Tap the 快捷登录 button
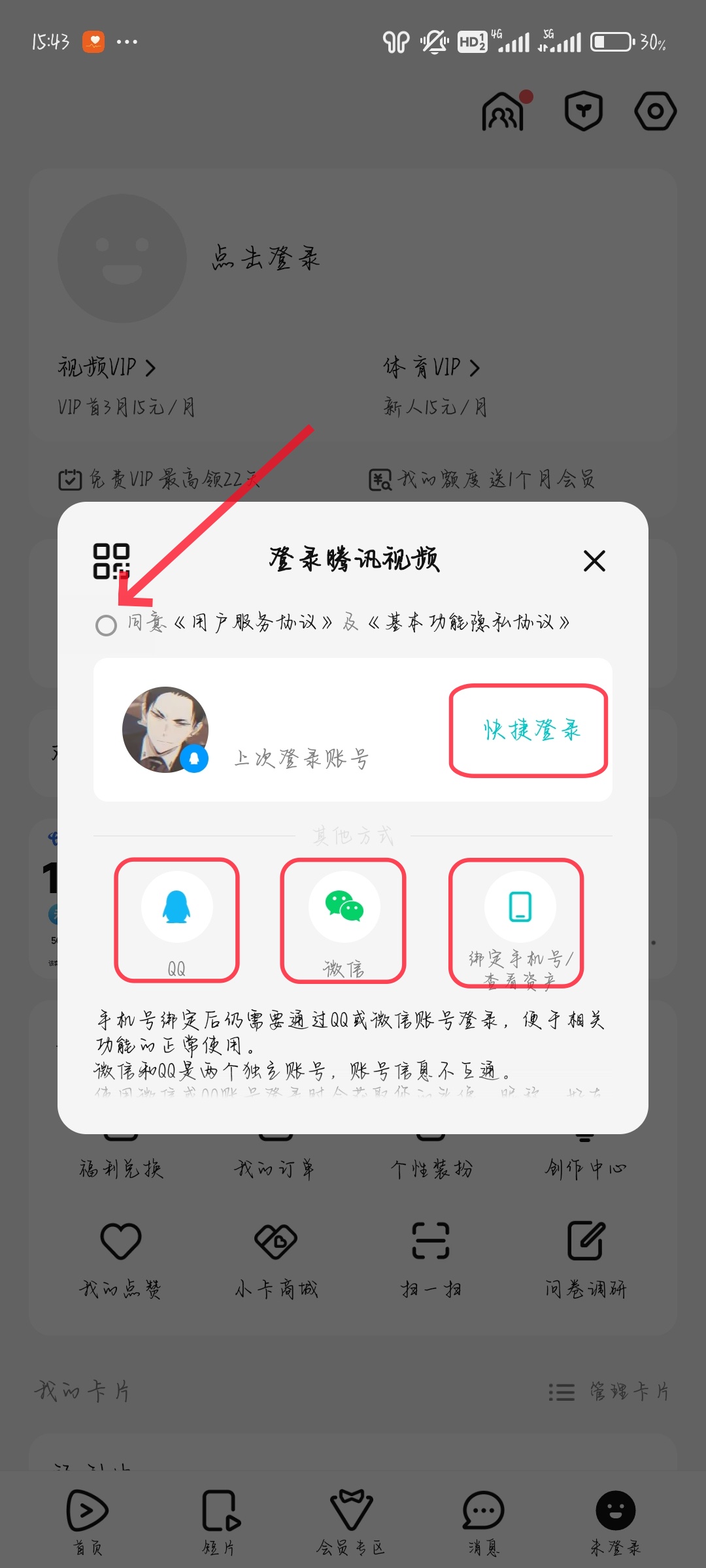Image resolution: width=706 pixels, height=1568 pixels. [529, 730]
